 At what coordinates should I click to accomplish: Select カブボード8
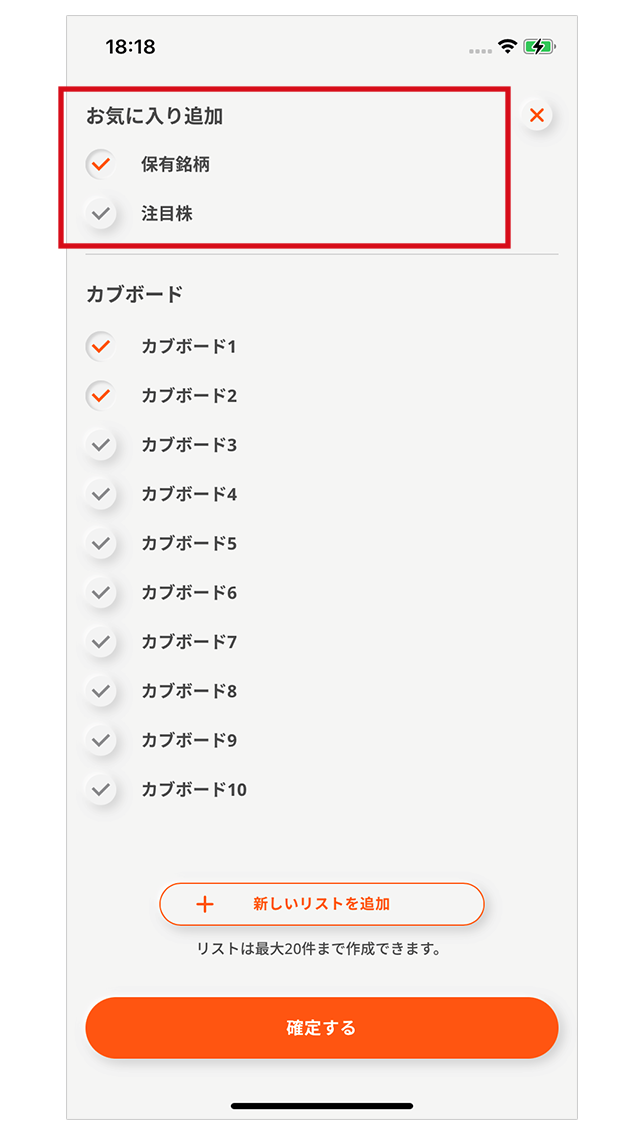click(101, 690)
